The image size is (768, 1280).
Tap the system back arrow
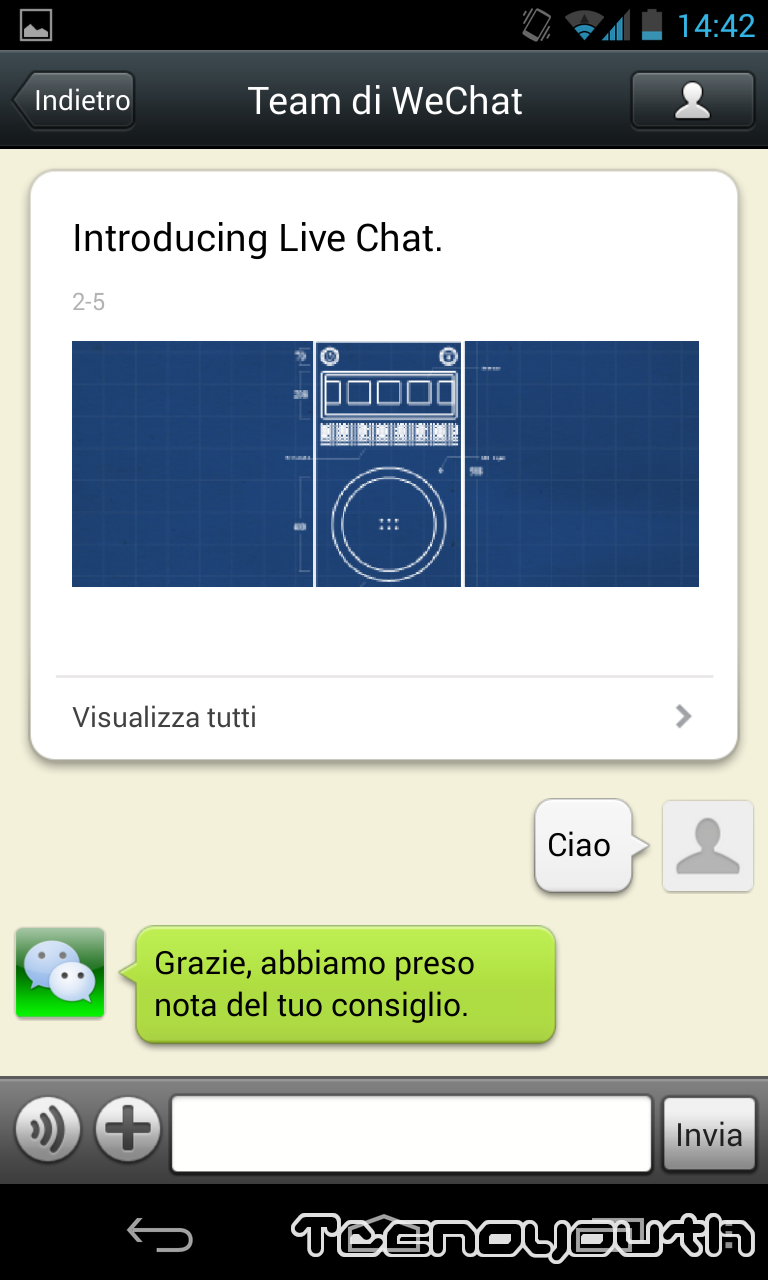pyautogui.click(x=160, y=1236)
